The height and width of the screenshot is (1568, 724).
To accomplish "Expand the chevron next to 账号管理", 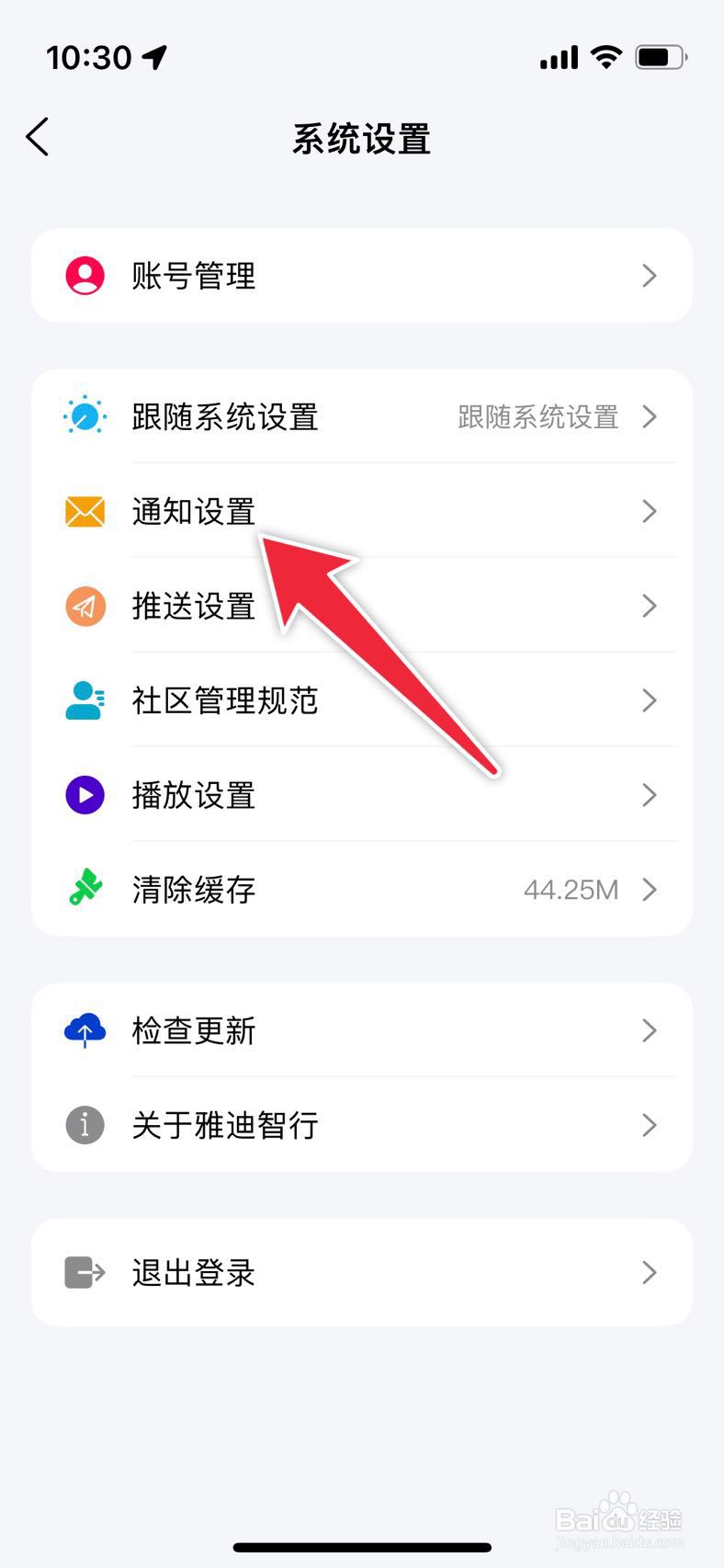I will [x=650, y=275].
